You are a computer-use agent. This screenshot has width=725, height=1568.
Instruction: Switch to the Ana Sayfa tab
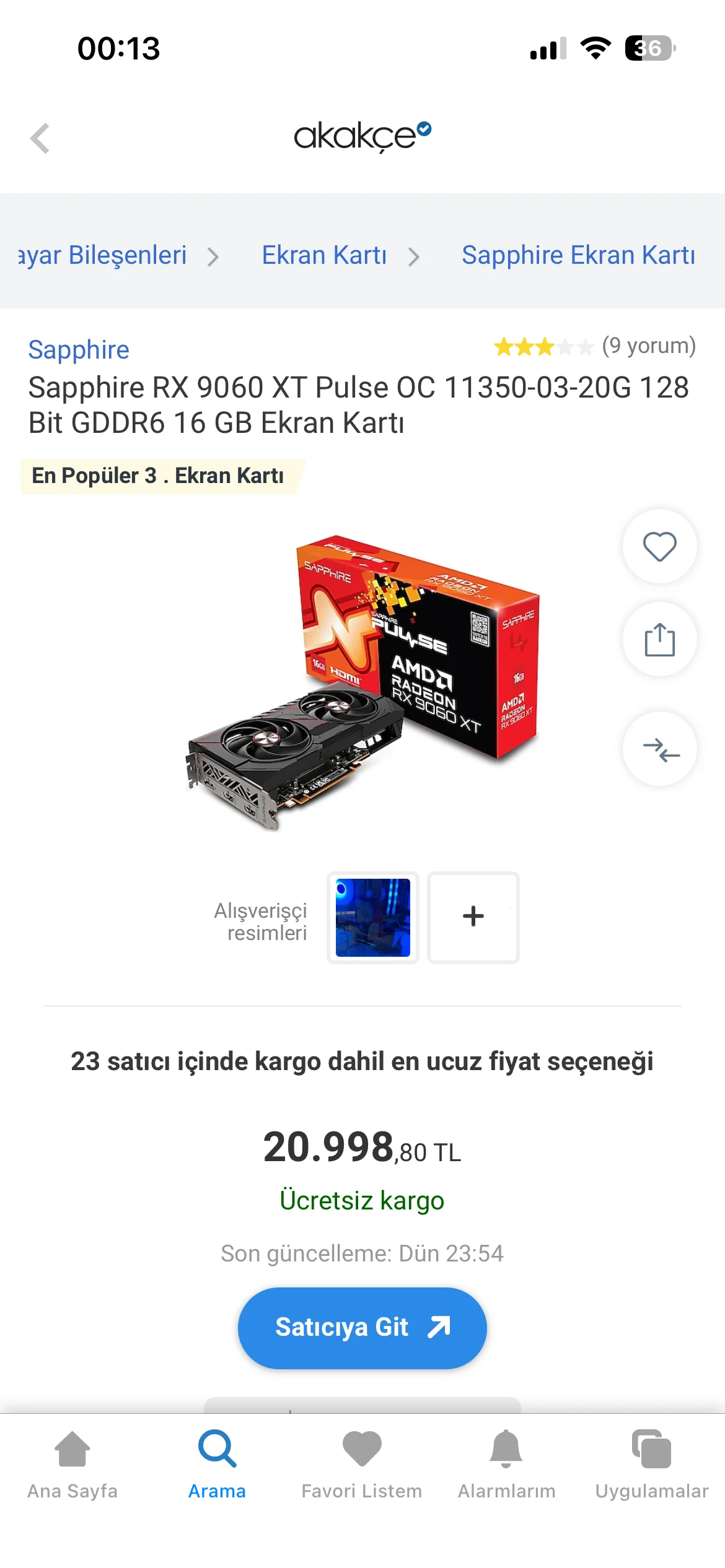(x=72, y=1465)
